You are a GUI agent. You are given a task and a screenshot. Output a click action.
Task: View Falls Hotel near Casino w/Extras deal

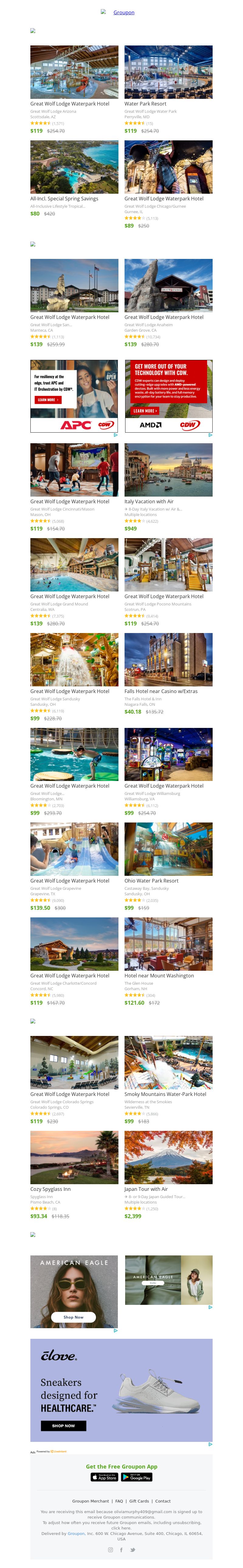168,659
